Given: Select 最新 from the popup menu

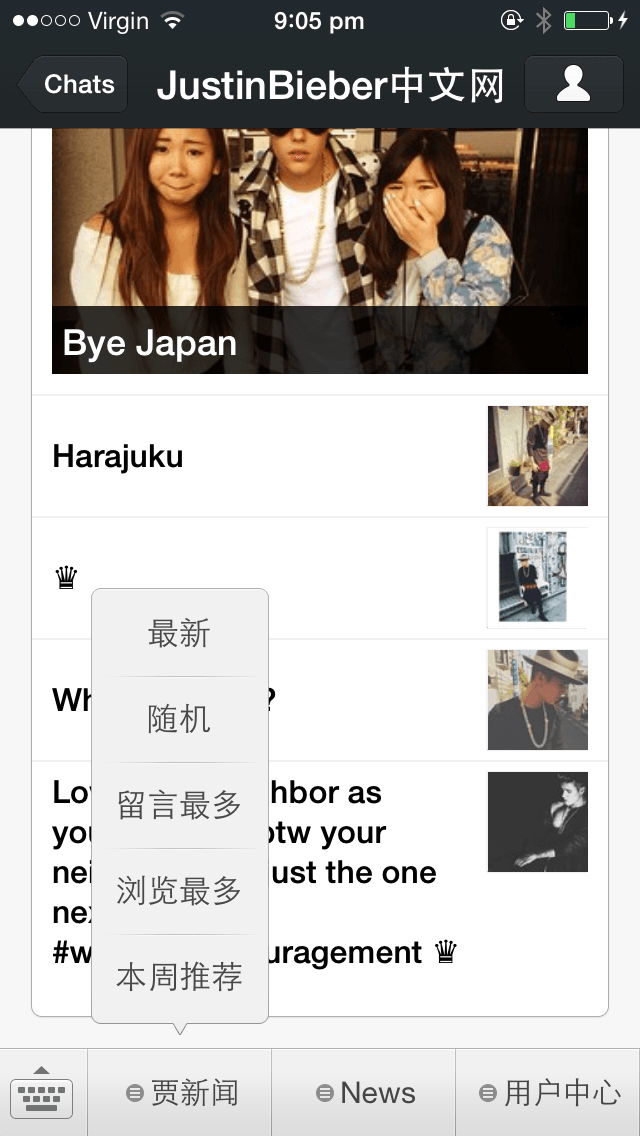Looking at the screenshot, I should coord(180,634).
